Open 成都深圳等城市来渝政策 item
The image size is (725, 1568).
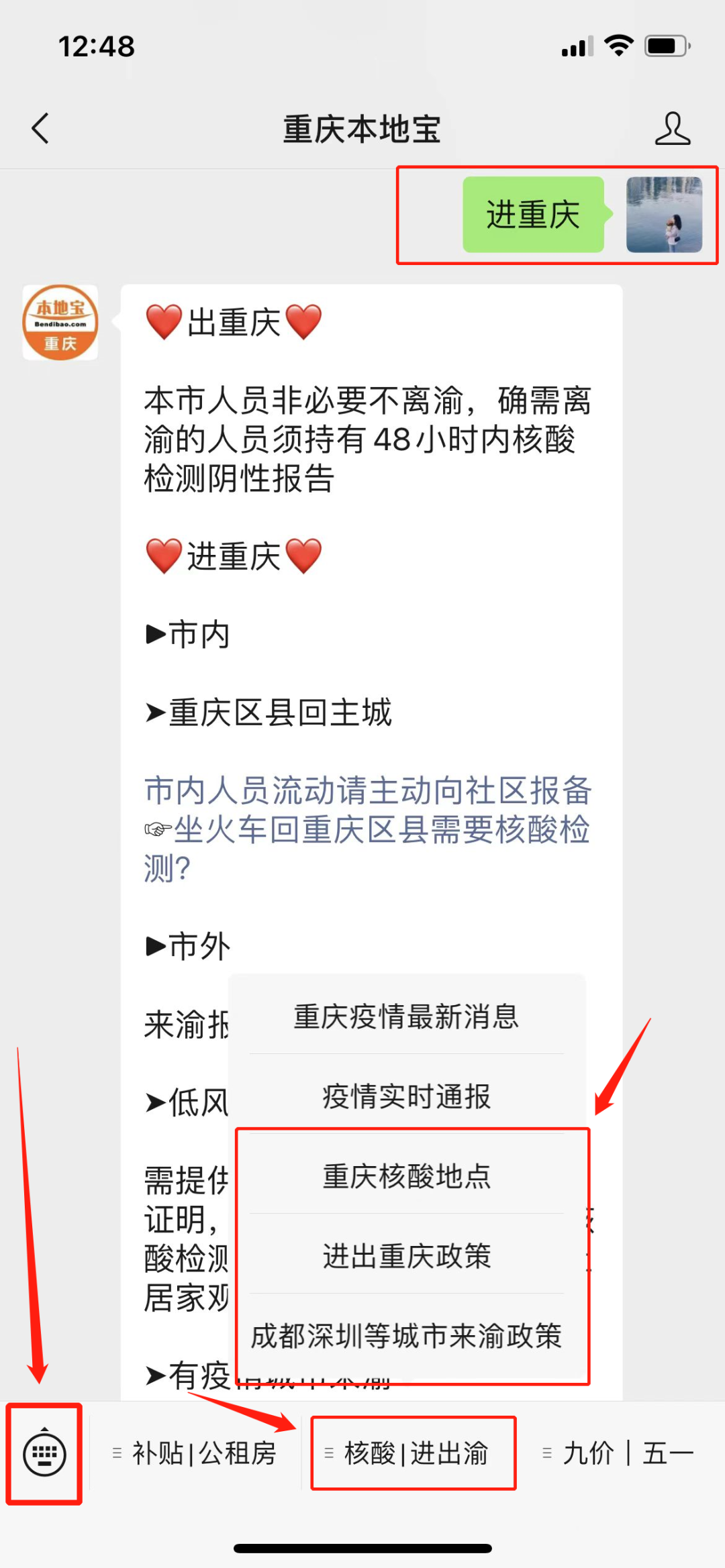(x=406, y=1336)
